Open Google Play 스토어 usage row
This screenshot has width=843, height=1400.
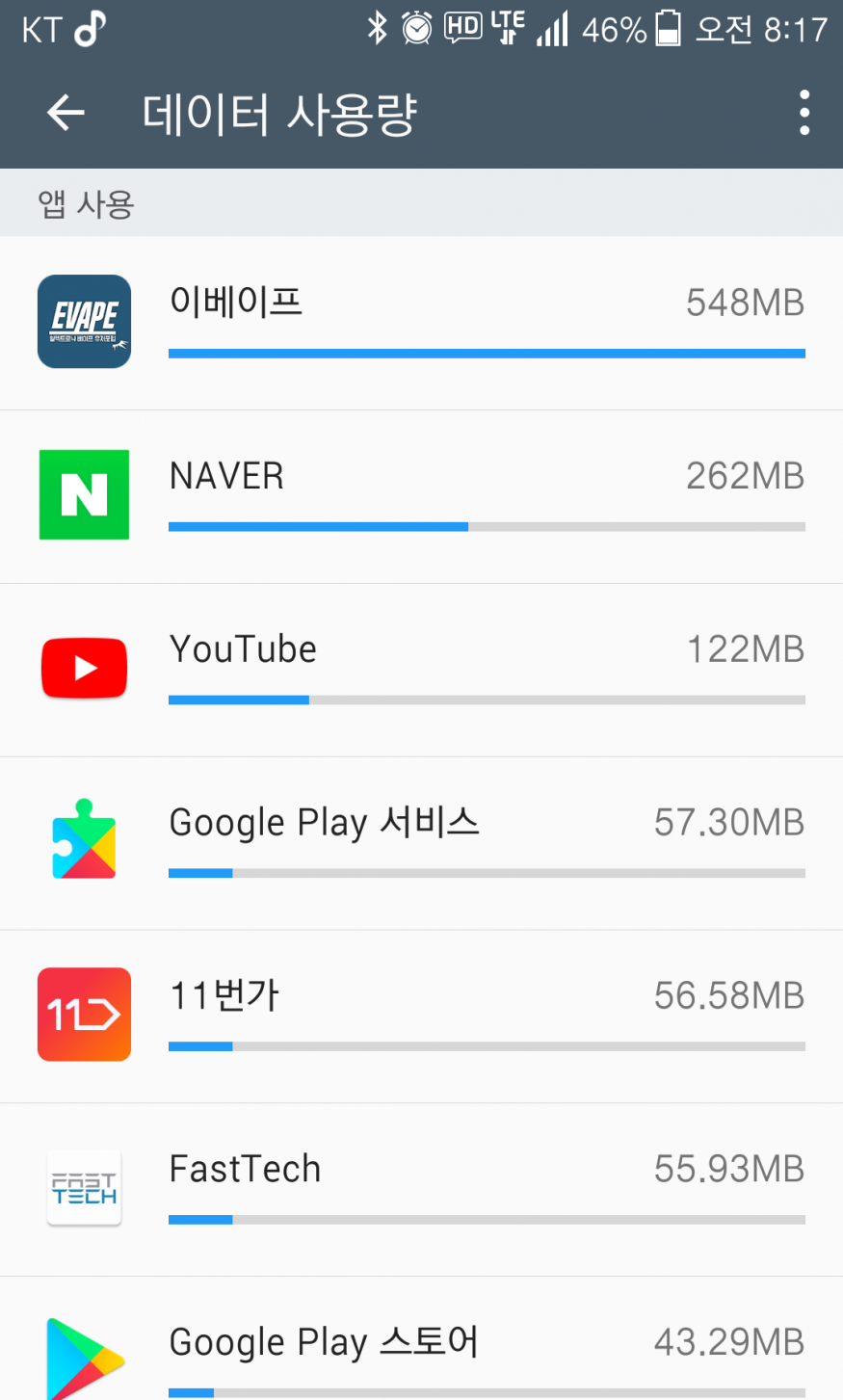[x=421, y=1349]
